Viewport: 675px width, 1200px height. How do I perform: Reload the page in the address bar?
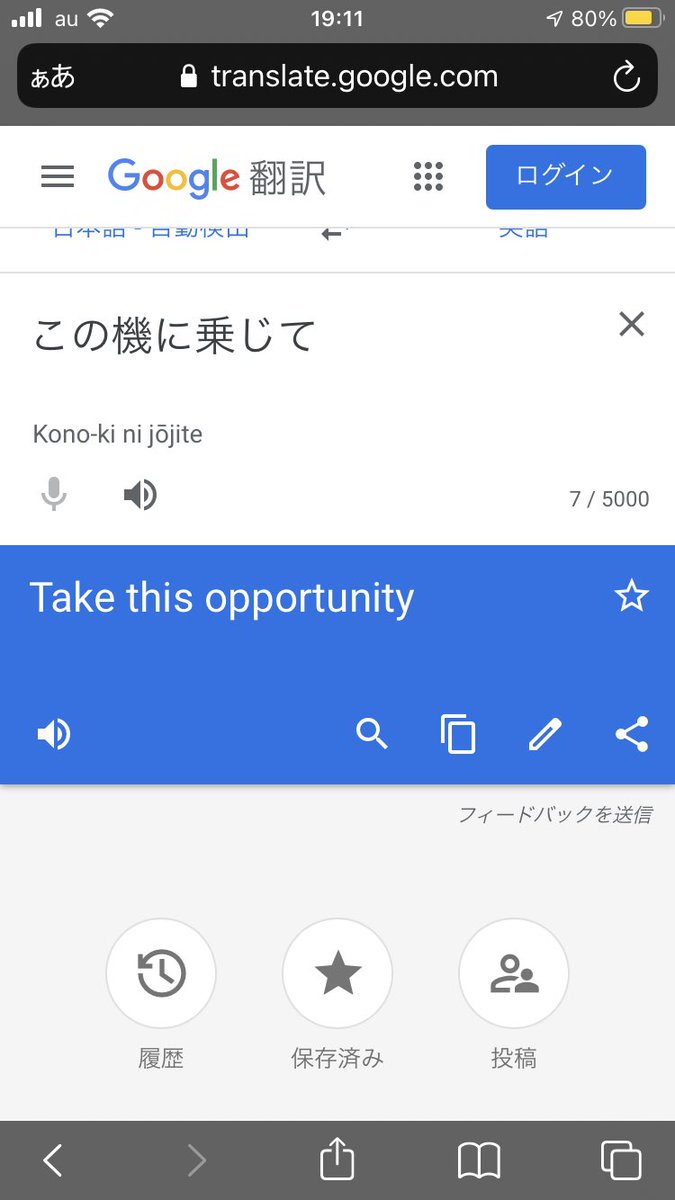[627, 77]
